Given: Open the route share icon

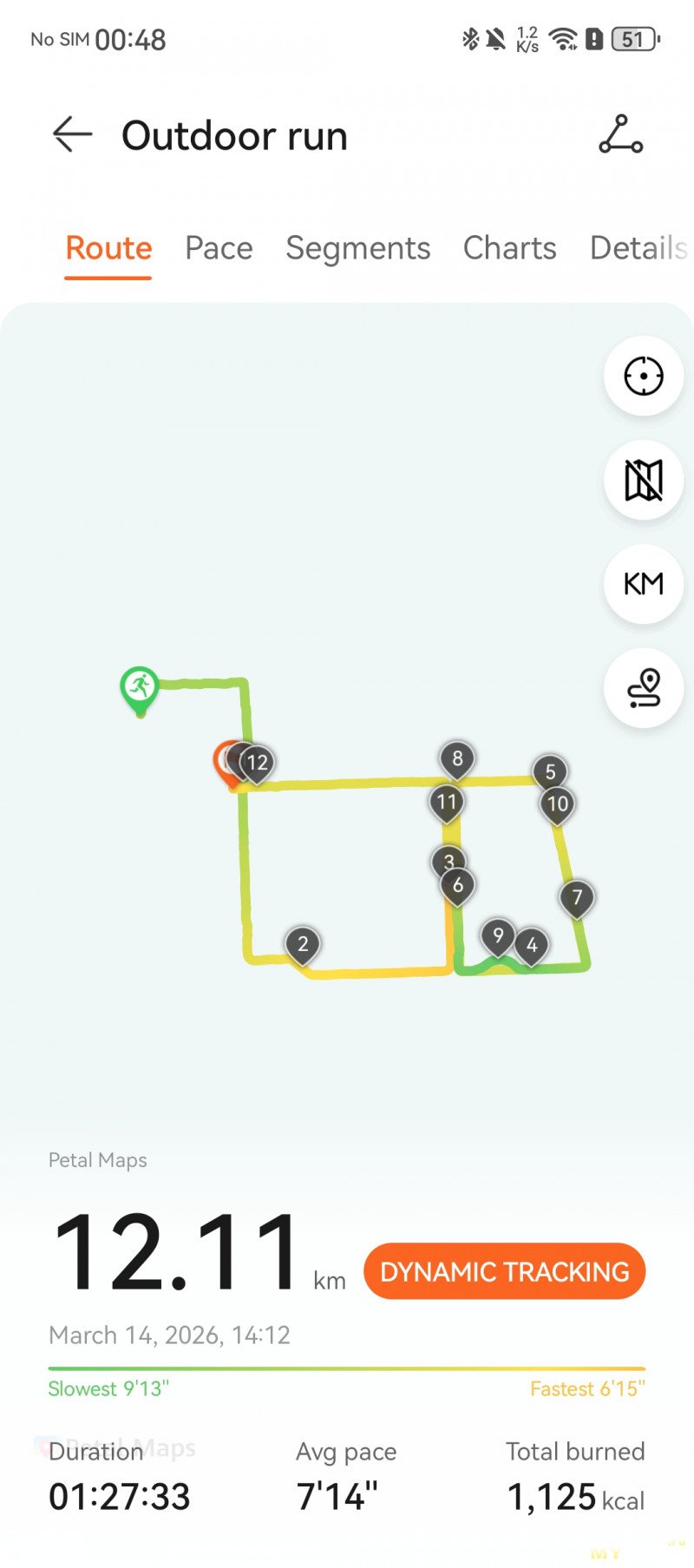Looking at the screenshot, I should pos(620,135).
